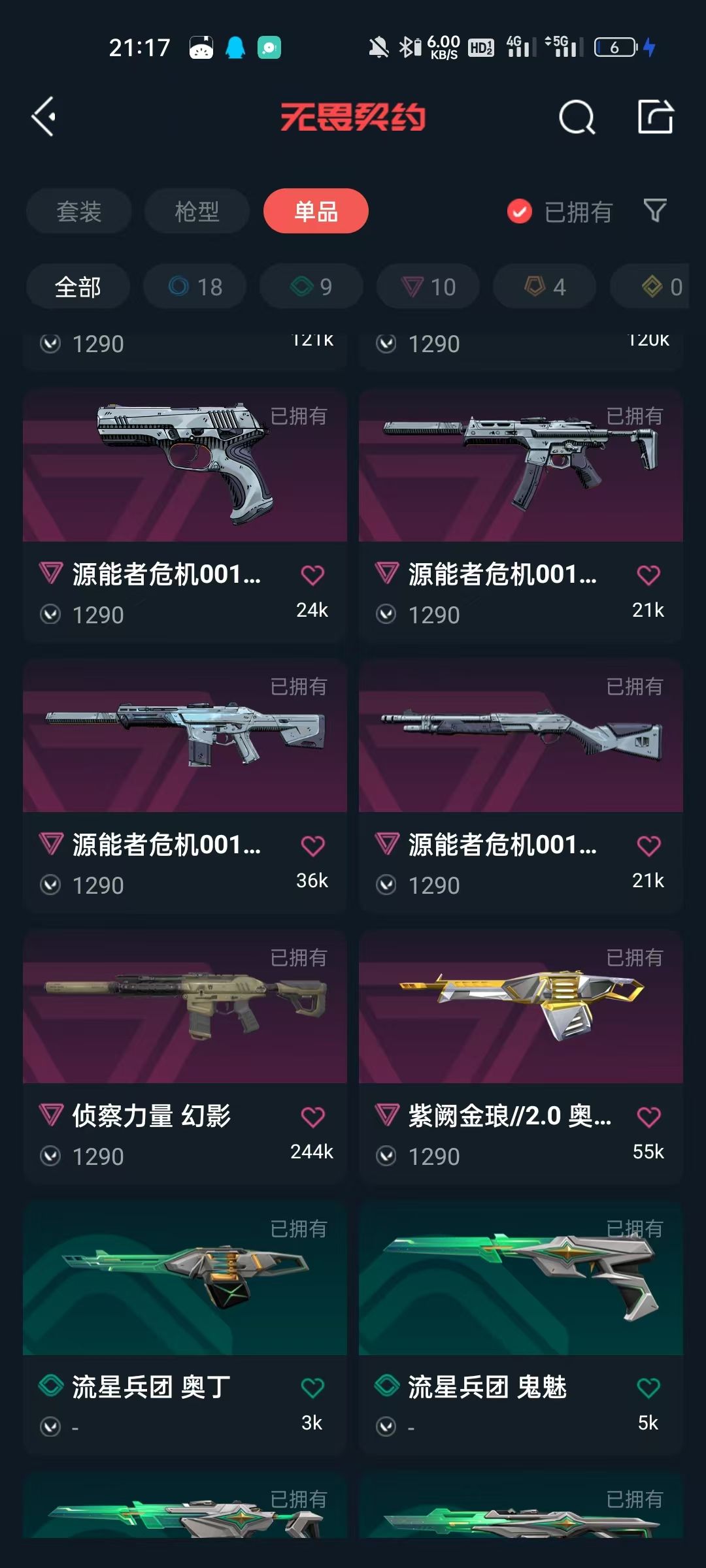Switch to the 枪型 tab

click(x=197, y=211)
